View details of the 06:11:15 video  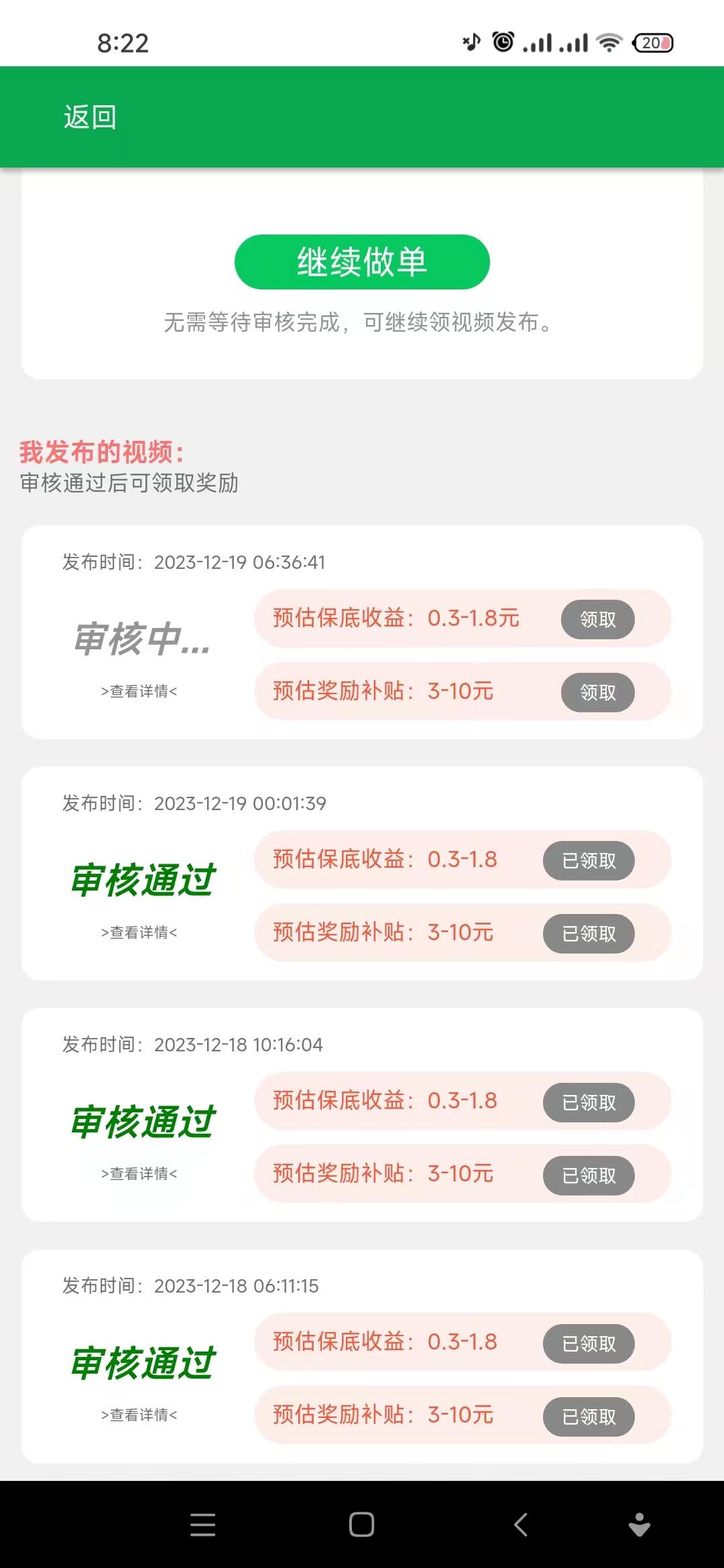coord(139,1415)
